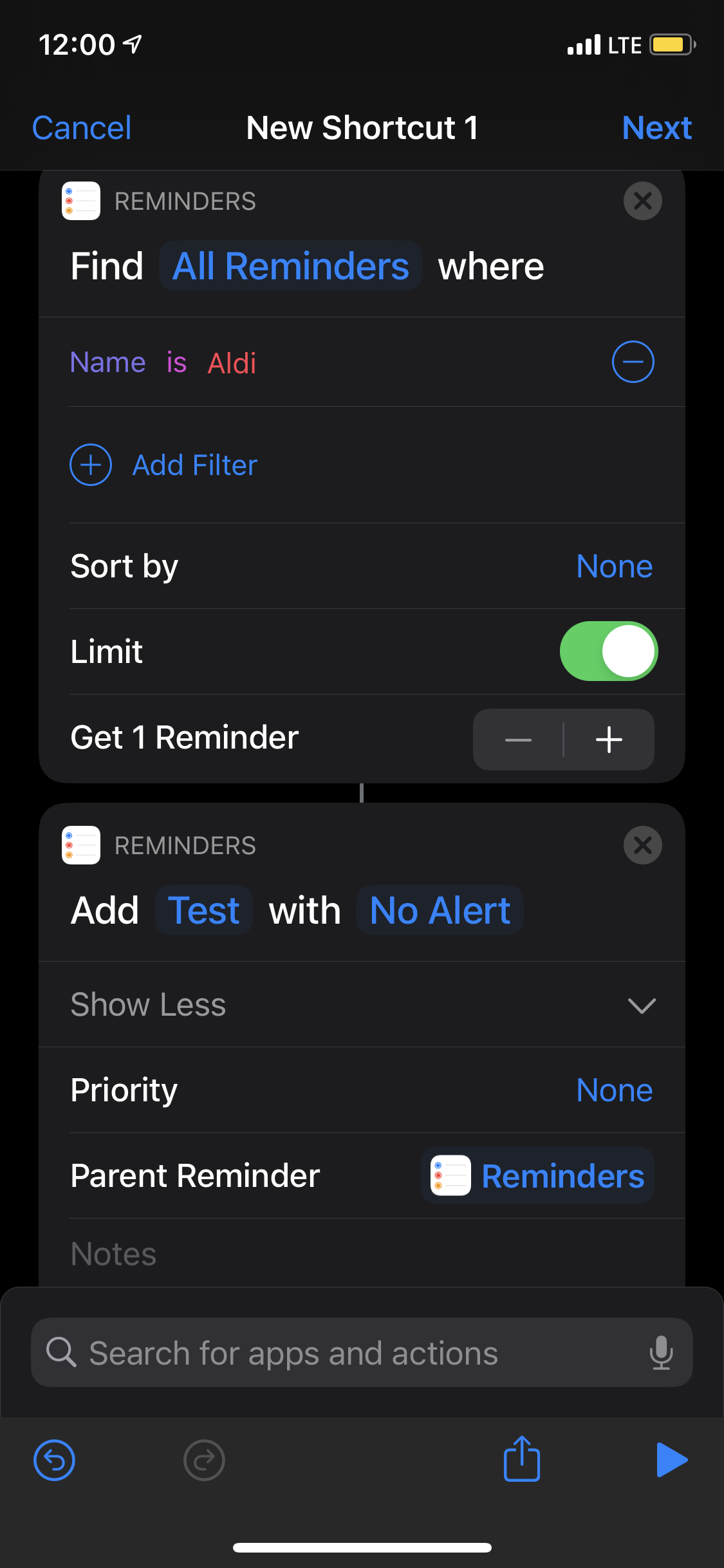
Task: Increase the reminder count by one
Action: 609,740
